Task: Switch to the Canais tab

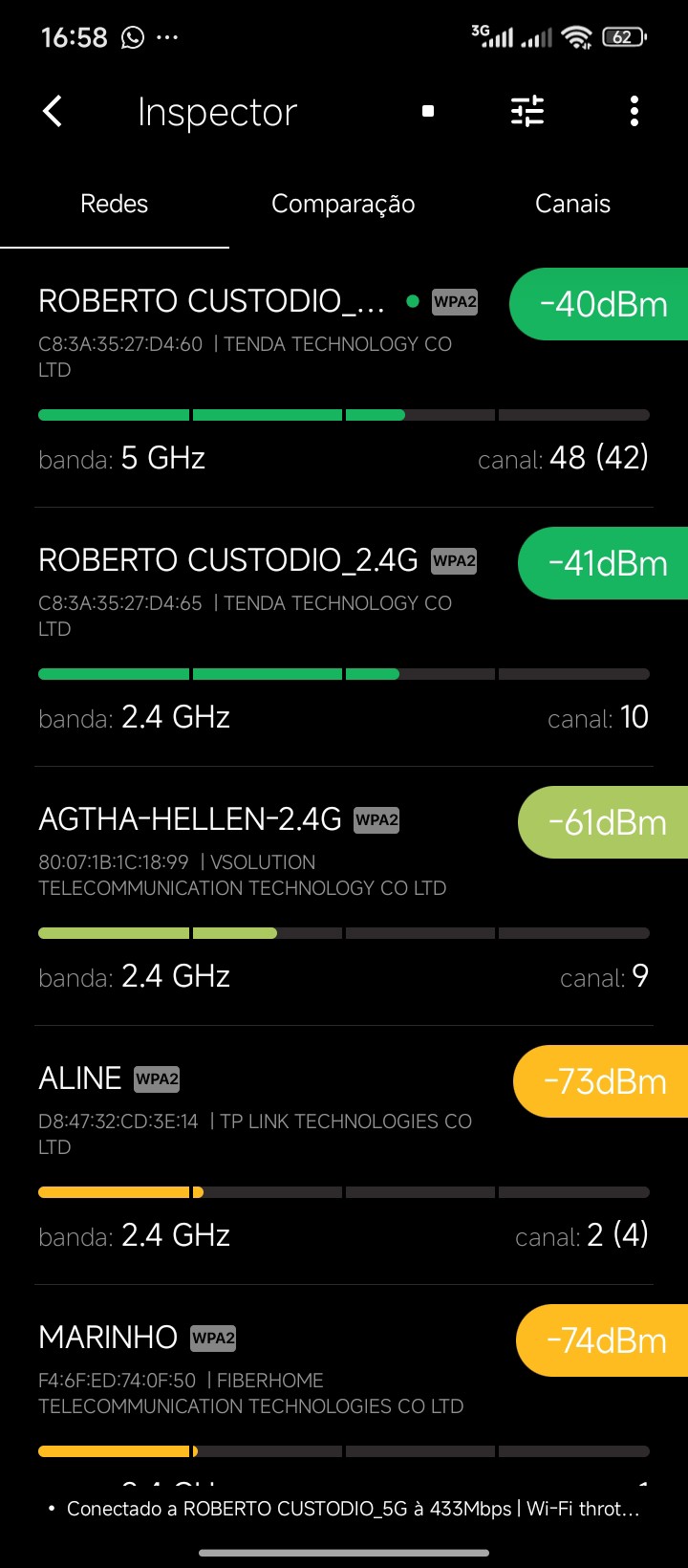Action: tap(572, 204)
